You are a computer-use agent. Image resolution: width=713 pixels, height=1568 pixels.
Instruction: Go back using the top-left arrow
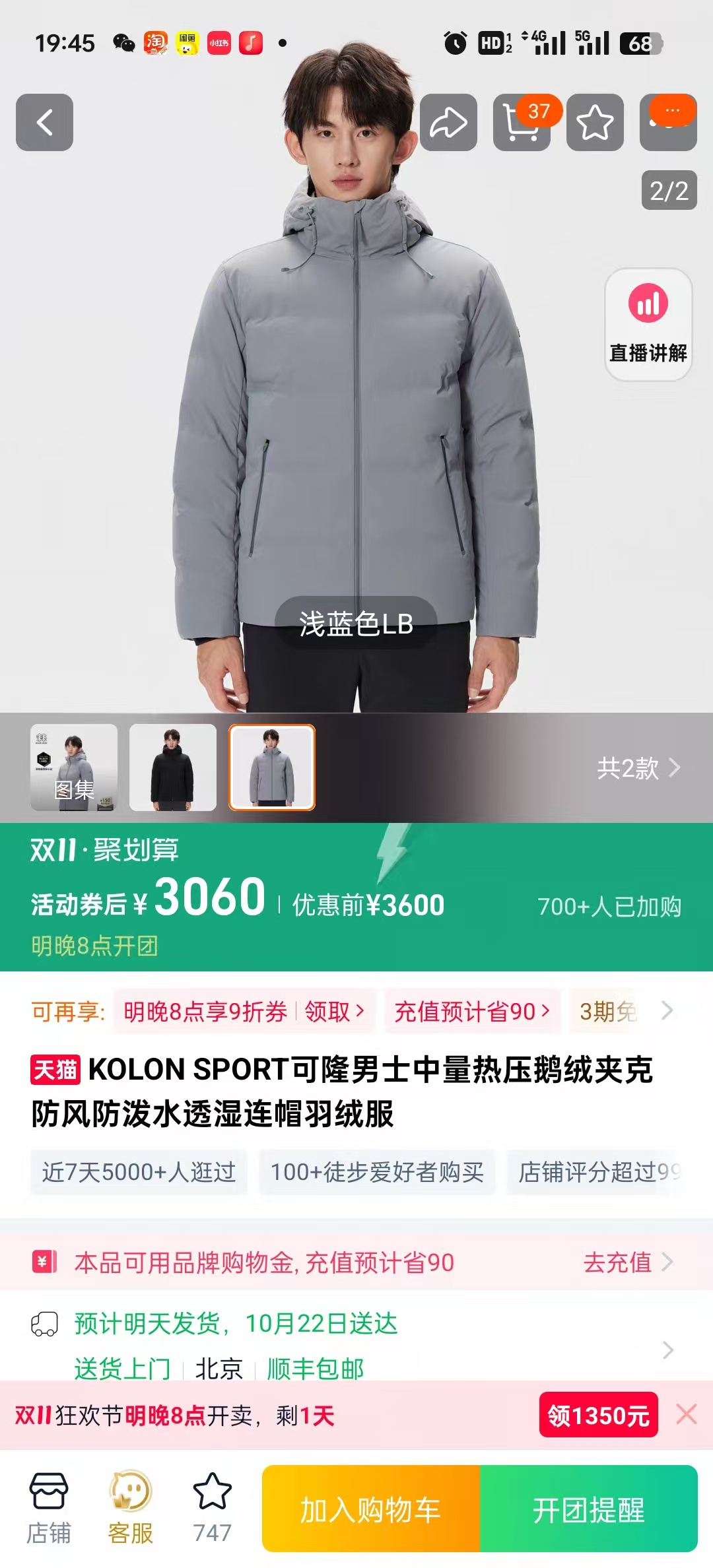44,122
